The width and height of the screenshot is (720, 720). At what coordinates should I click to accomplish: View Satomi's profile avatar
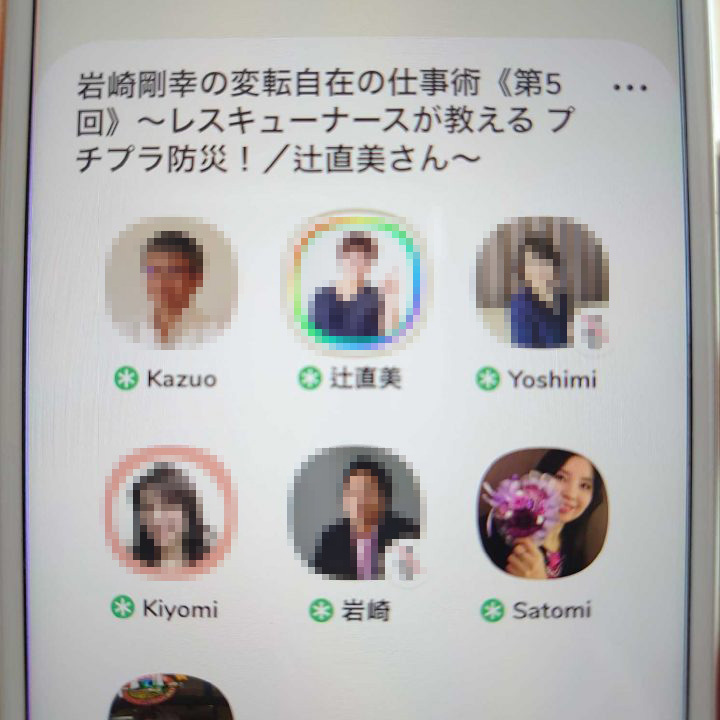click(542, 513)
